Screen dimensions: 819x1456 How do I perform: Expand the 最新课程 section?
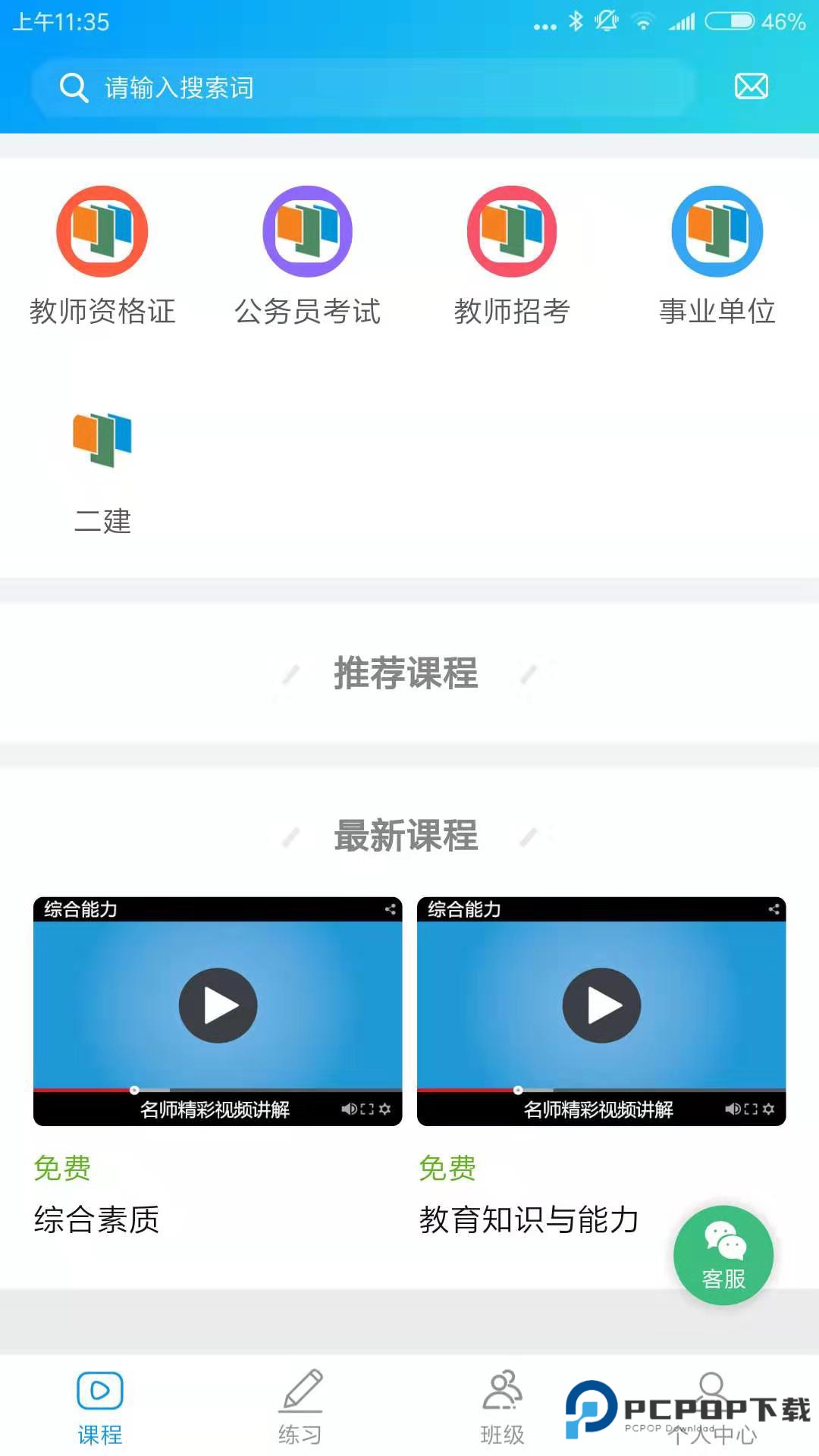[406, 837]
